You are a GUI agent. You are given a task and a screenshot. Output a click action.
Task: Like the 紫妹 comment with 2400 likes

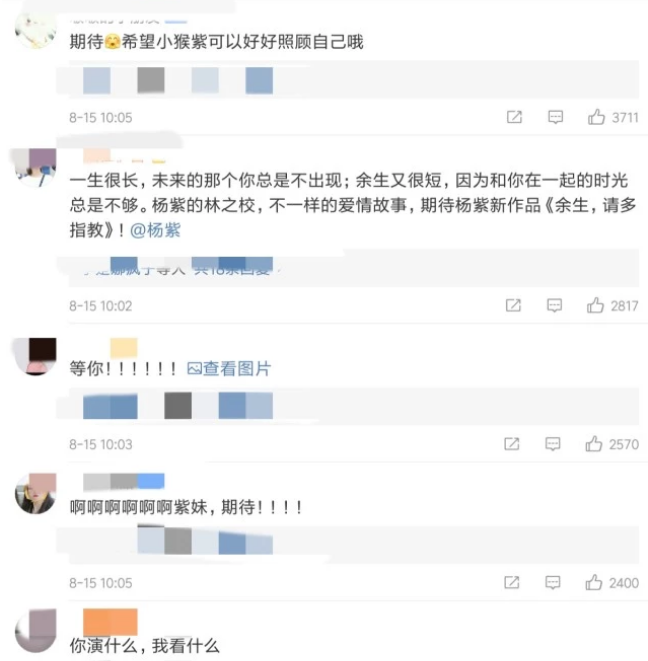[x=597, y=582]
